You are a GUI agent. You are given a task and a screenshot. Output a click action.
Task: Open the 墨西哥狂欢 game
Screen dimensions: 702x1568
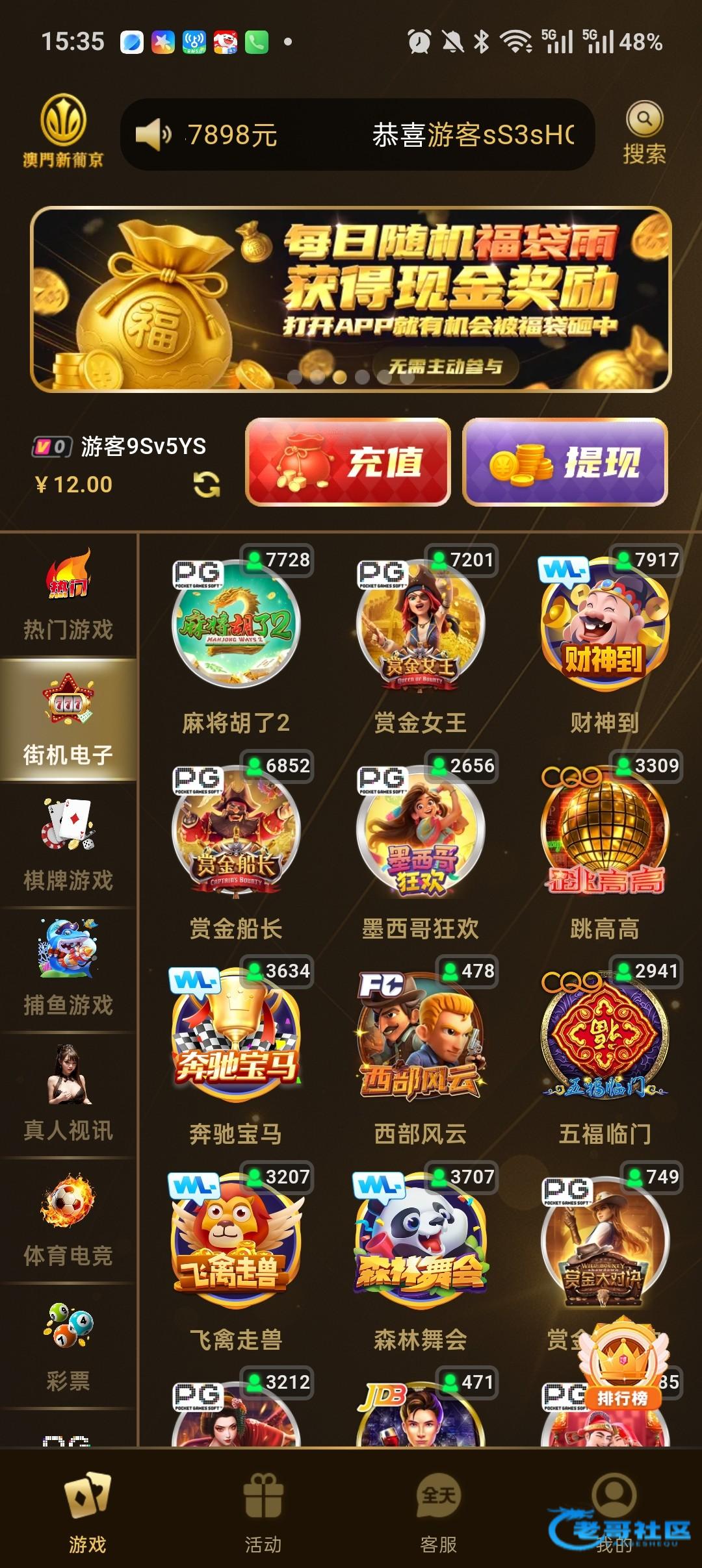tap(421, 833)
